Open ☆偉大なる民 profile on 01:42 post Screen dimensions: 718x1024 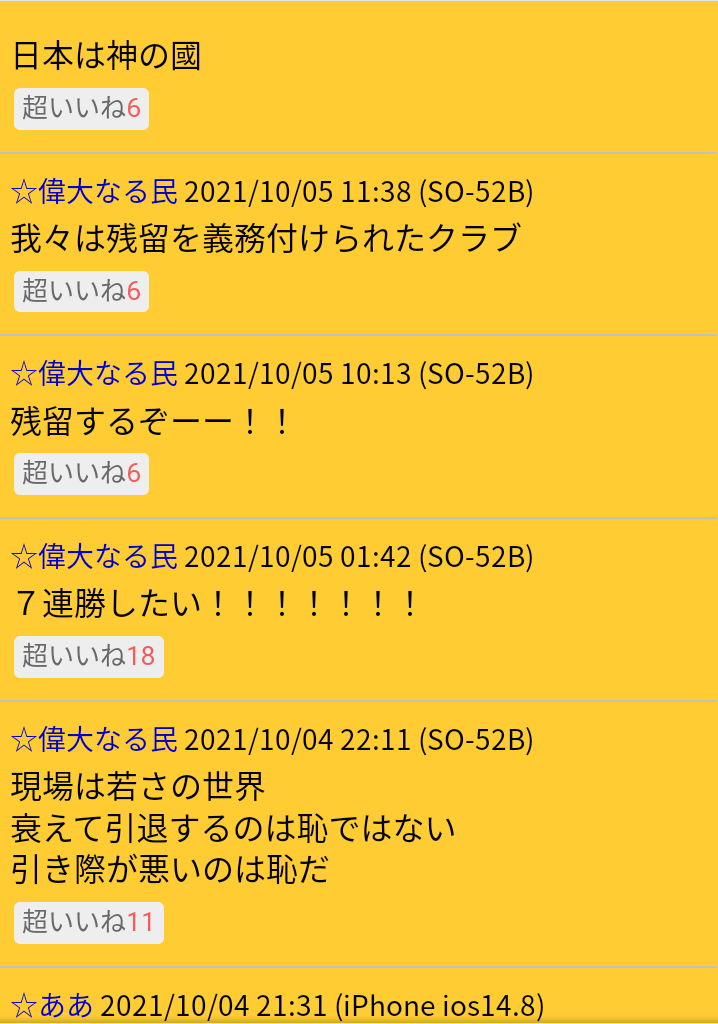94,556
